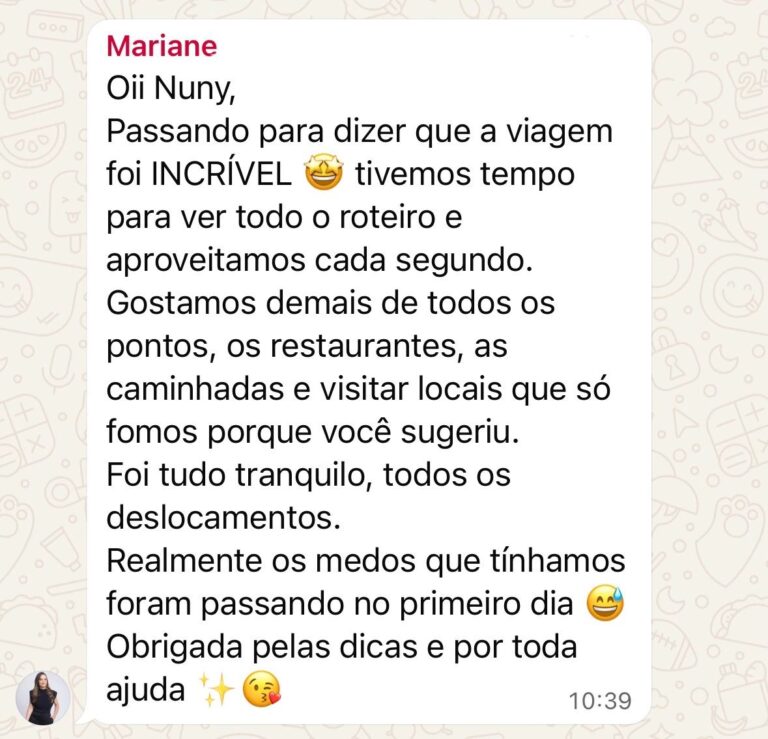Open Mariane's profile photo avatar
This screenshot has height=739, width=768.
point(44,697)
